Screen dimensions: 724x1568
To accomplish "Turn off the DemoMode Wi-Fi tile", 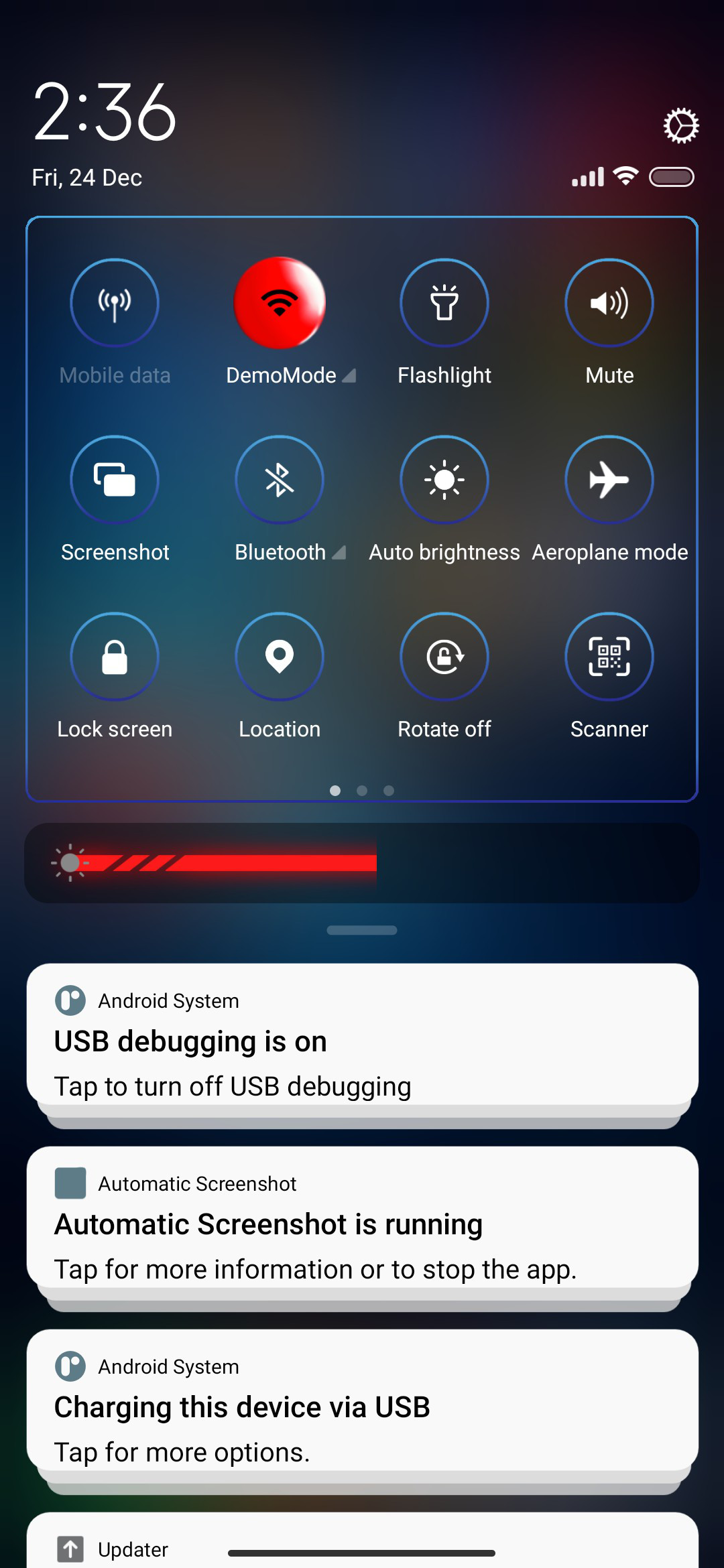I will [280, 303].
